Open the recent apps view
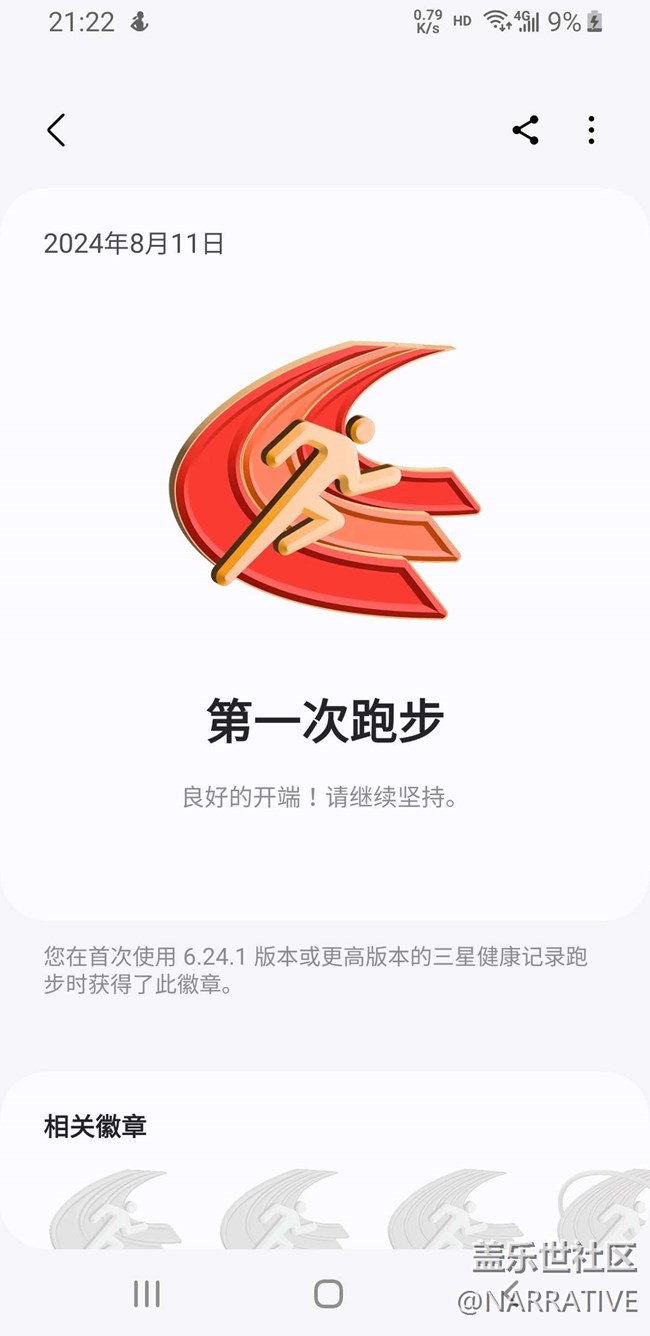Image resolution: width=650 pixels, height=1336 pixels. click(x=147, y=1293)
